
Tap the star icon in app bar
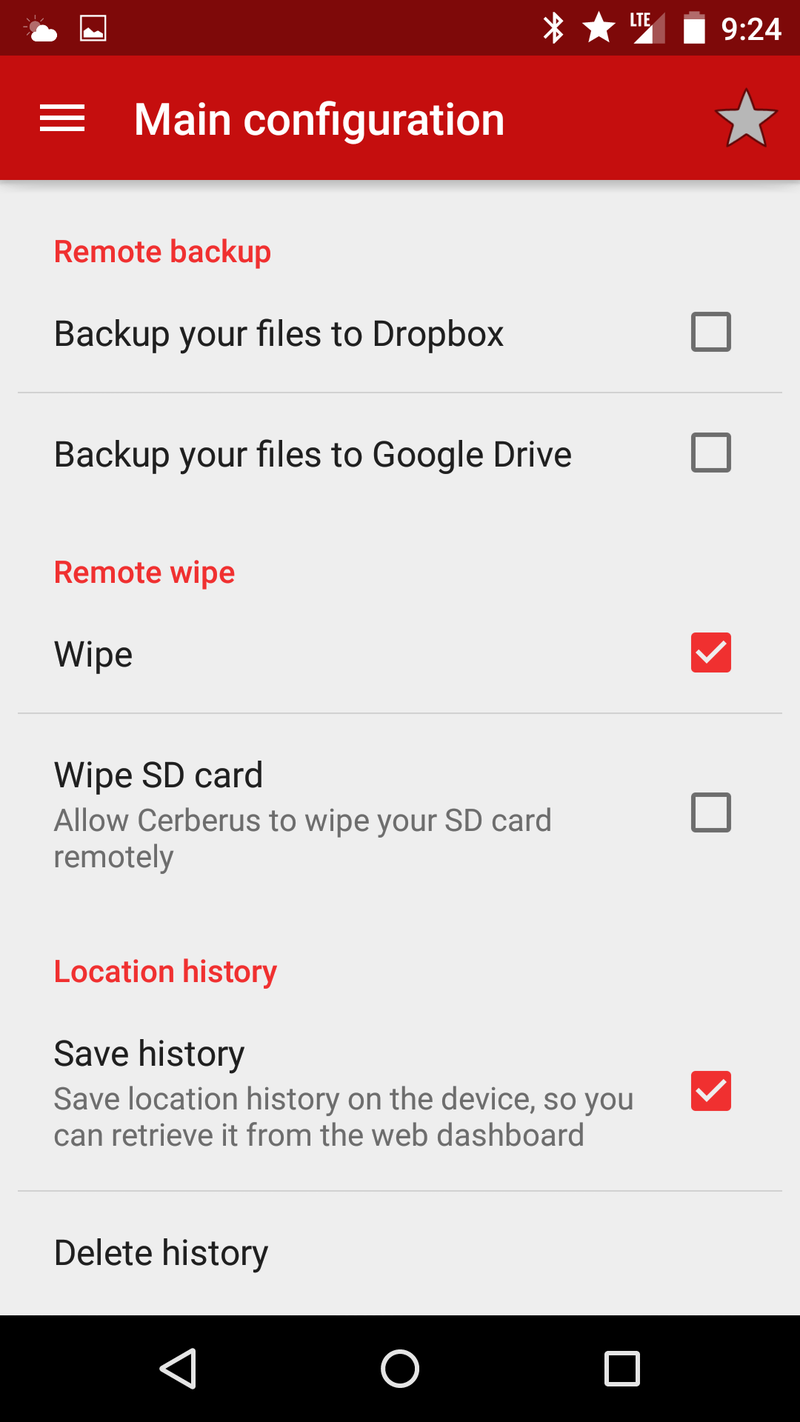(746, 119)
